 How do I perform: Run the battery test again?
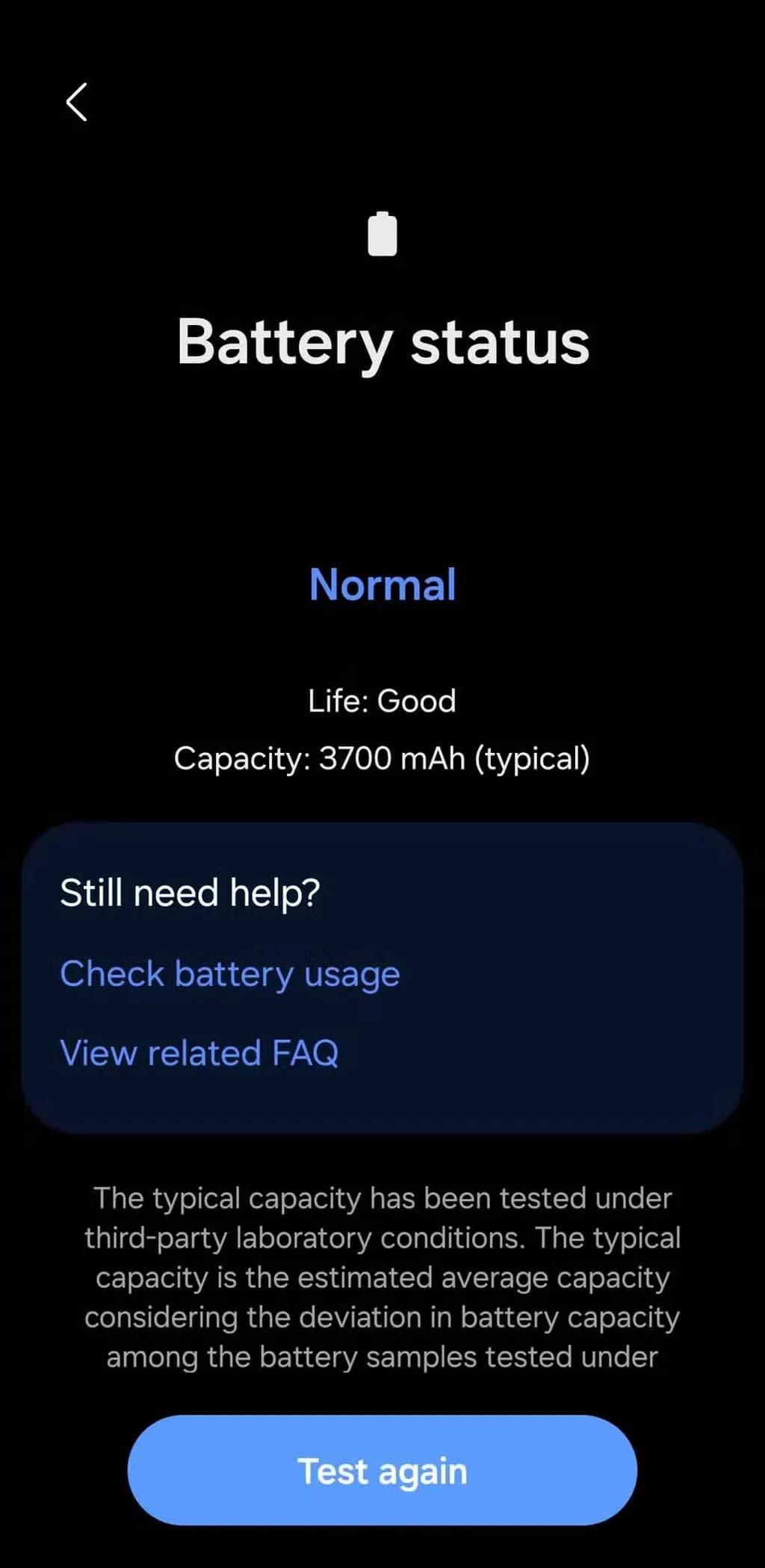[382, 1471]
